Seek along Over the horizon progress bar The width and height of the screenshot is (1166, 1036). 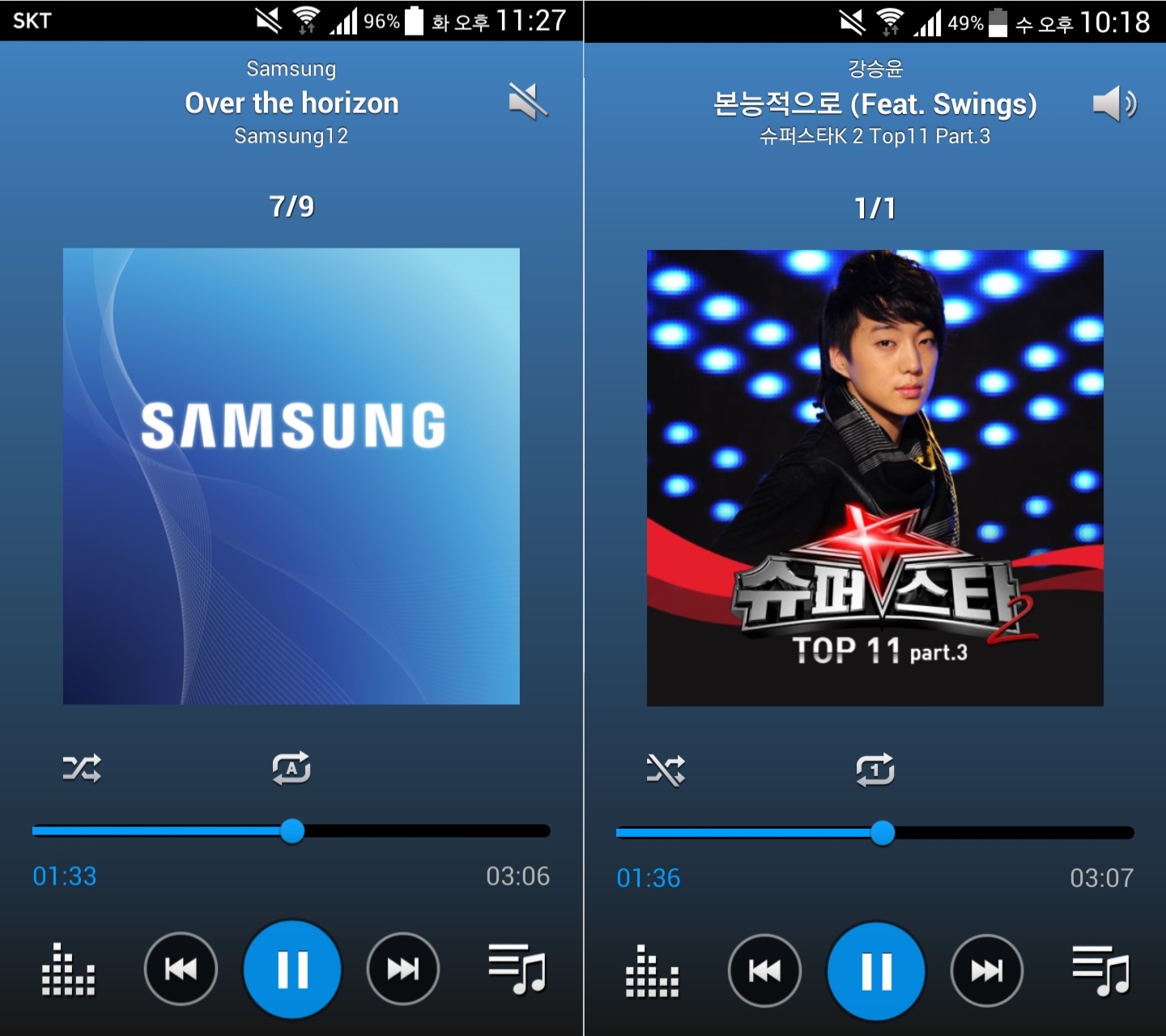(x=292, y=831)
